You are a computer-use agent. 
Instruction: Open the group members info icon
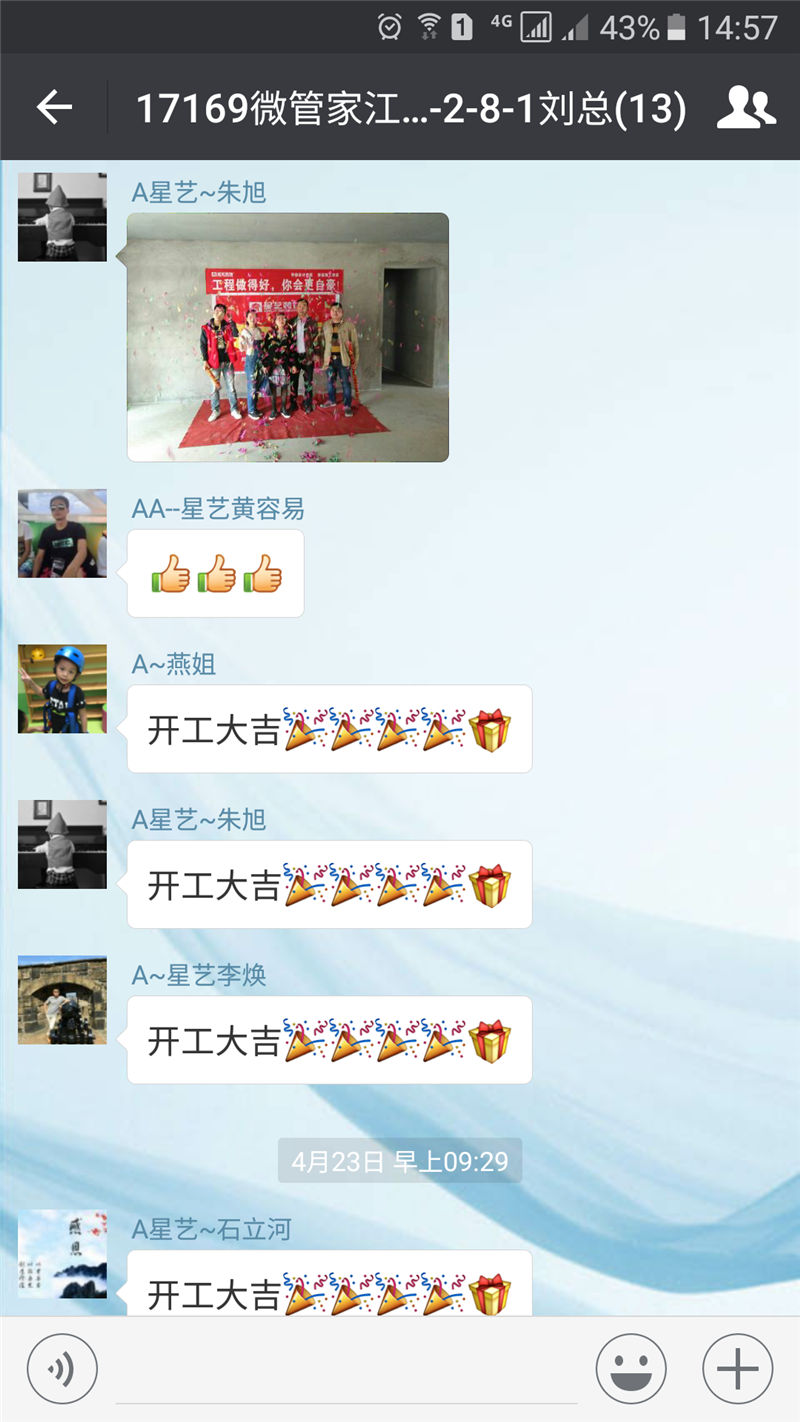coord(746,107)
